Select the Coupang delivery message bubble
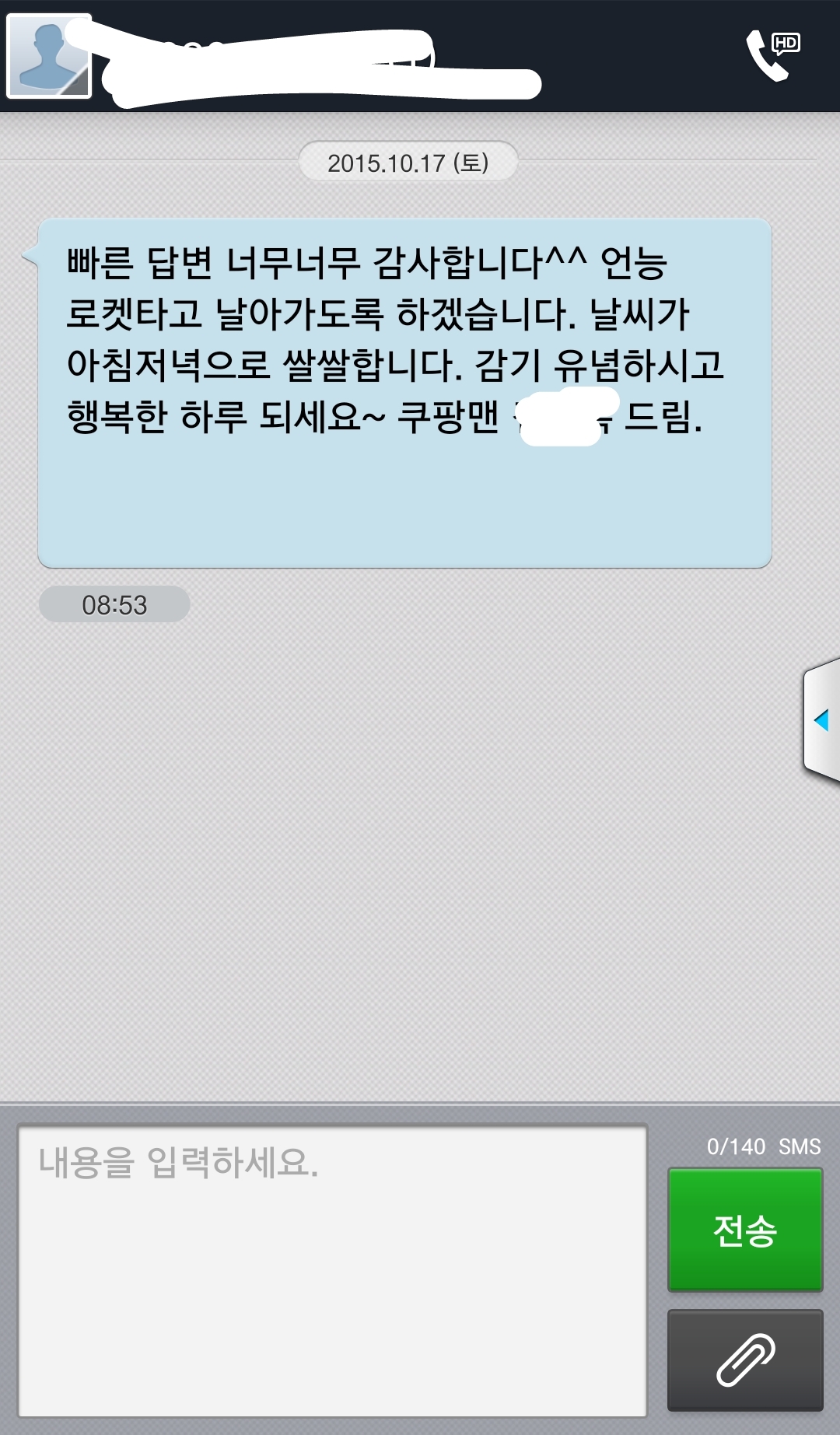The image size is (840, 1435). click(404, 393)
